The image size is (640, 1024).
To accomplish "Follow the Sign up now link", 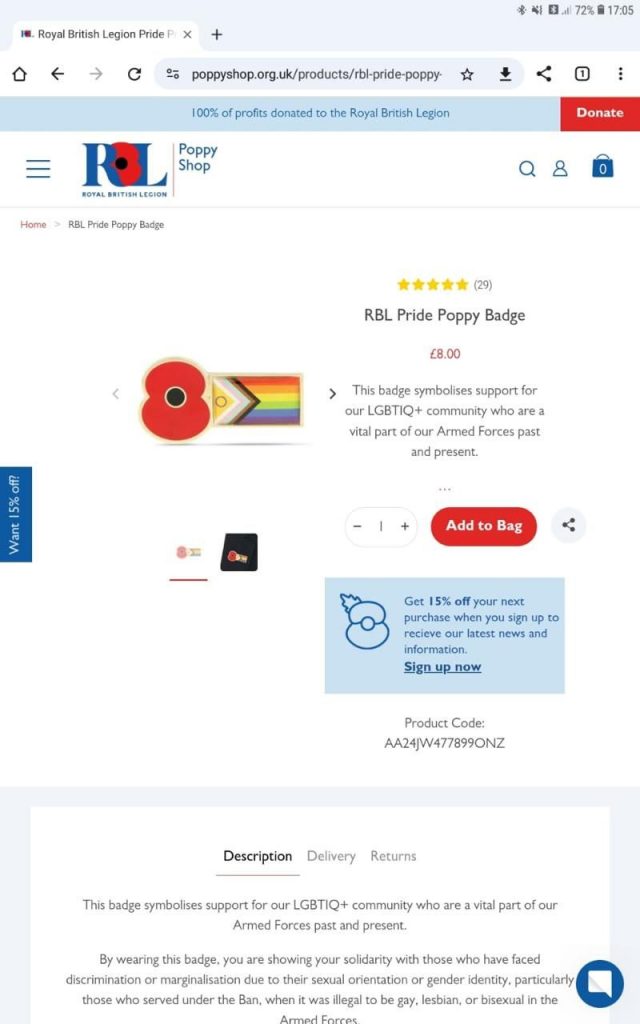I will pyautogui.click(x=442, y=667).
